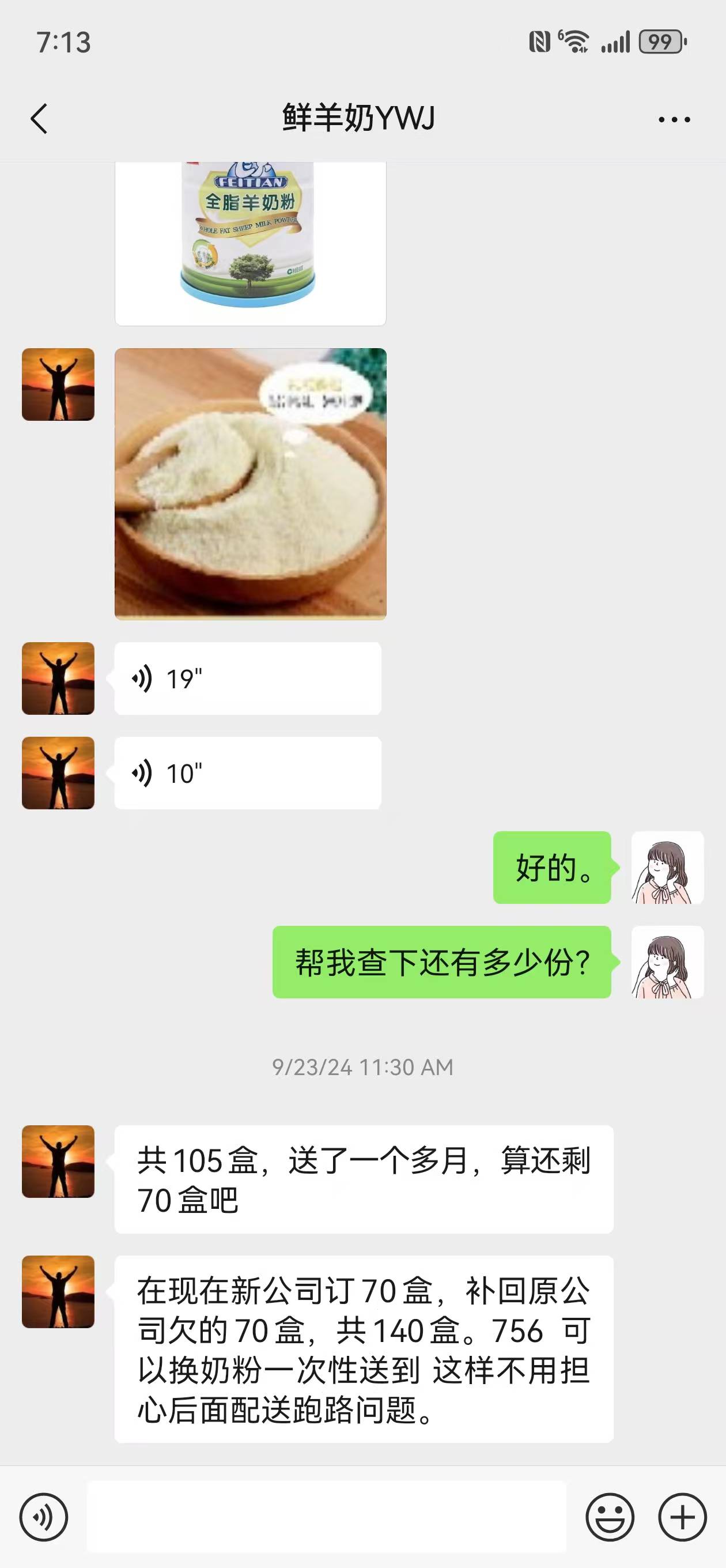This screenshot has height=1568, width=726.
Task: Open the emoji picker
Action: [x=610, y=1517]
